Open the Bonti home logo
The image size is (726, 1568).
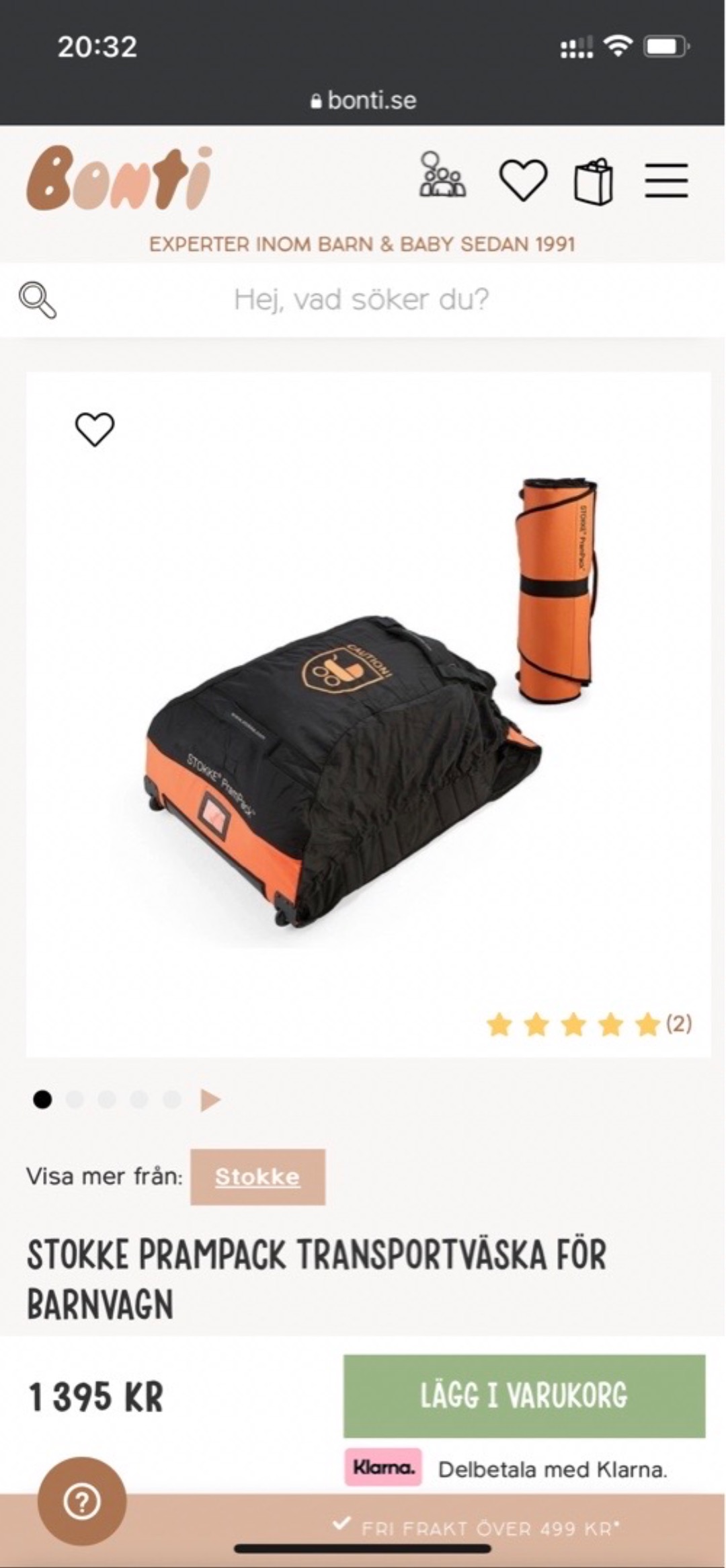pyautogui.click(x=119, y=179)
